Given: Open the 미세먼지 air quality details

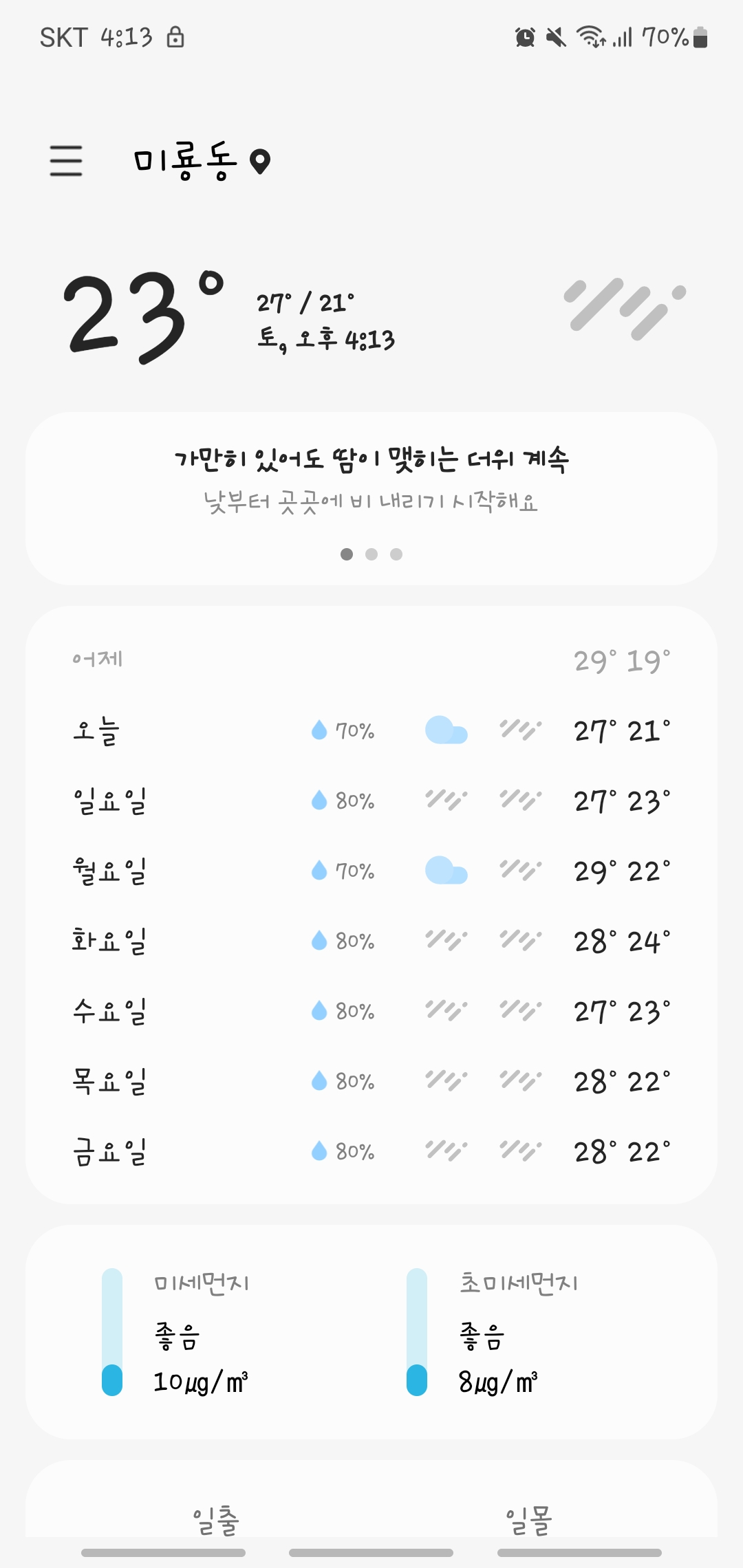Looking at the screenshot, I should point(200,1333).
